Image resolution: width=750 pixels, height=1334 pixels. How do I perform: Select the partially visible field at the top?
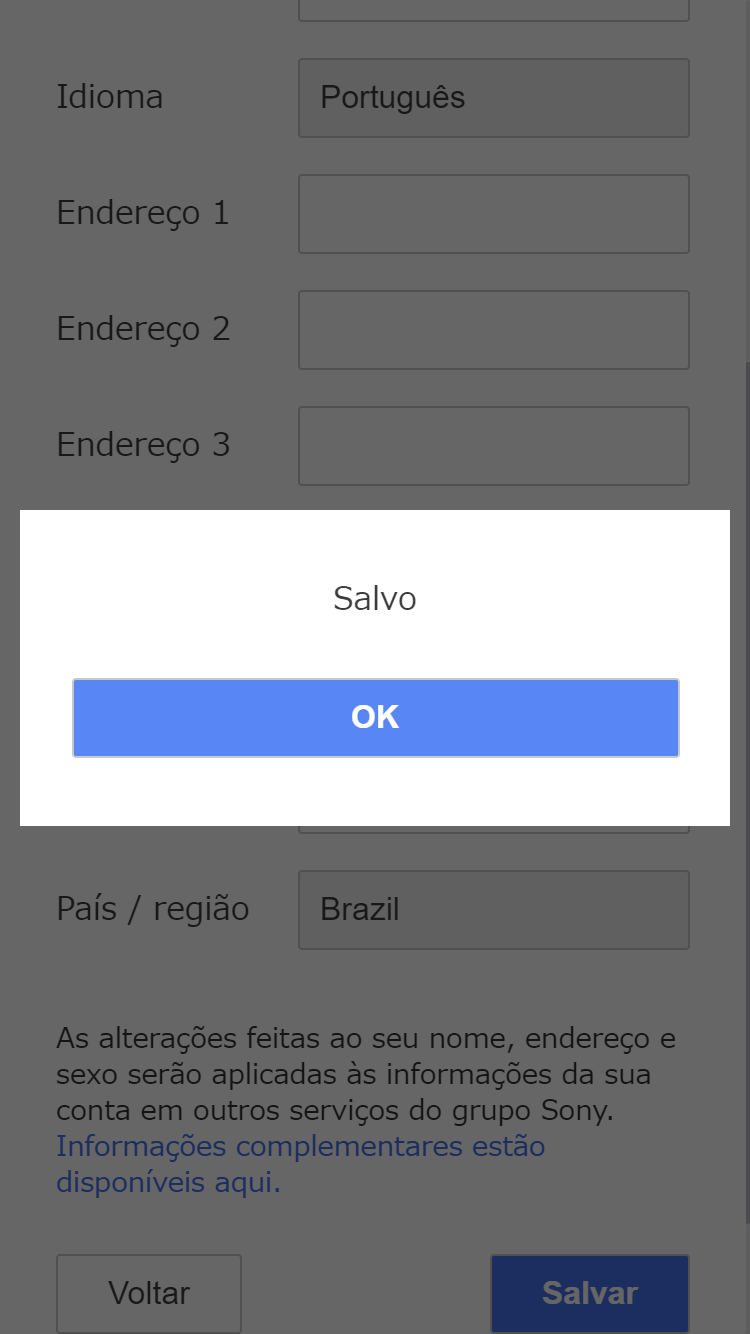click(x=493, y=8)
